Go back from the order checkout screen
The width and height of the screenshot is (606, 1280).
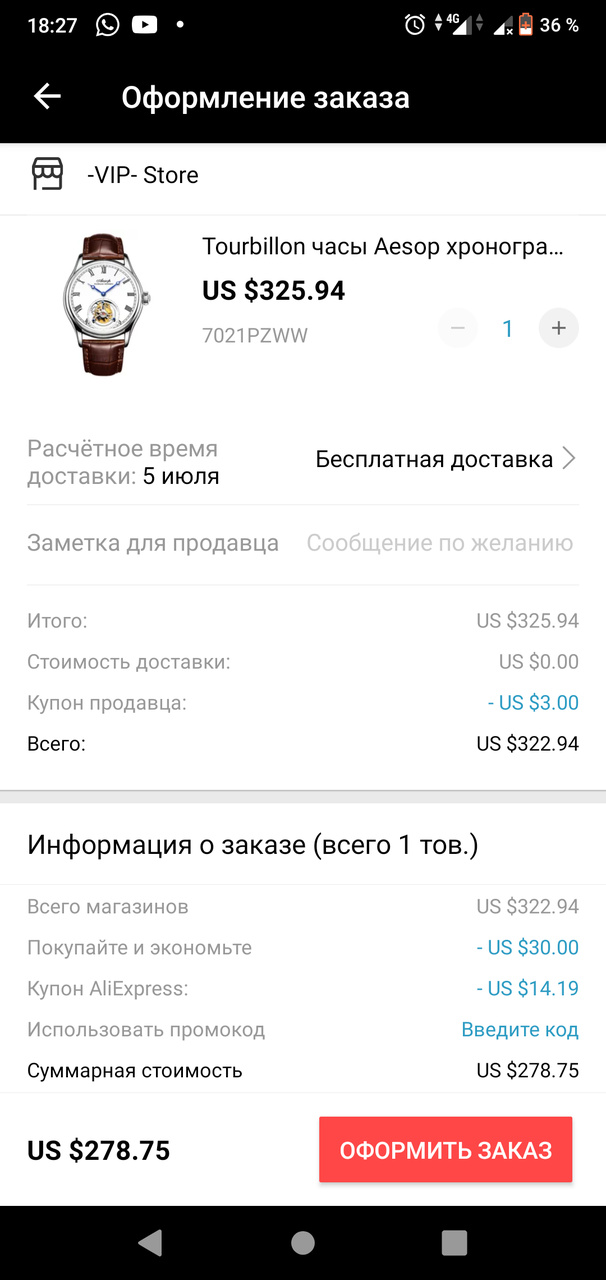pos(47,97)
